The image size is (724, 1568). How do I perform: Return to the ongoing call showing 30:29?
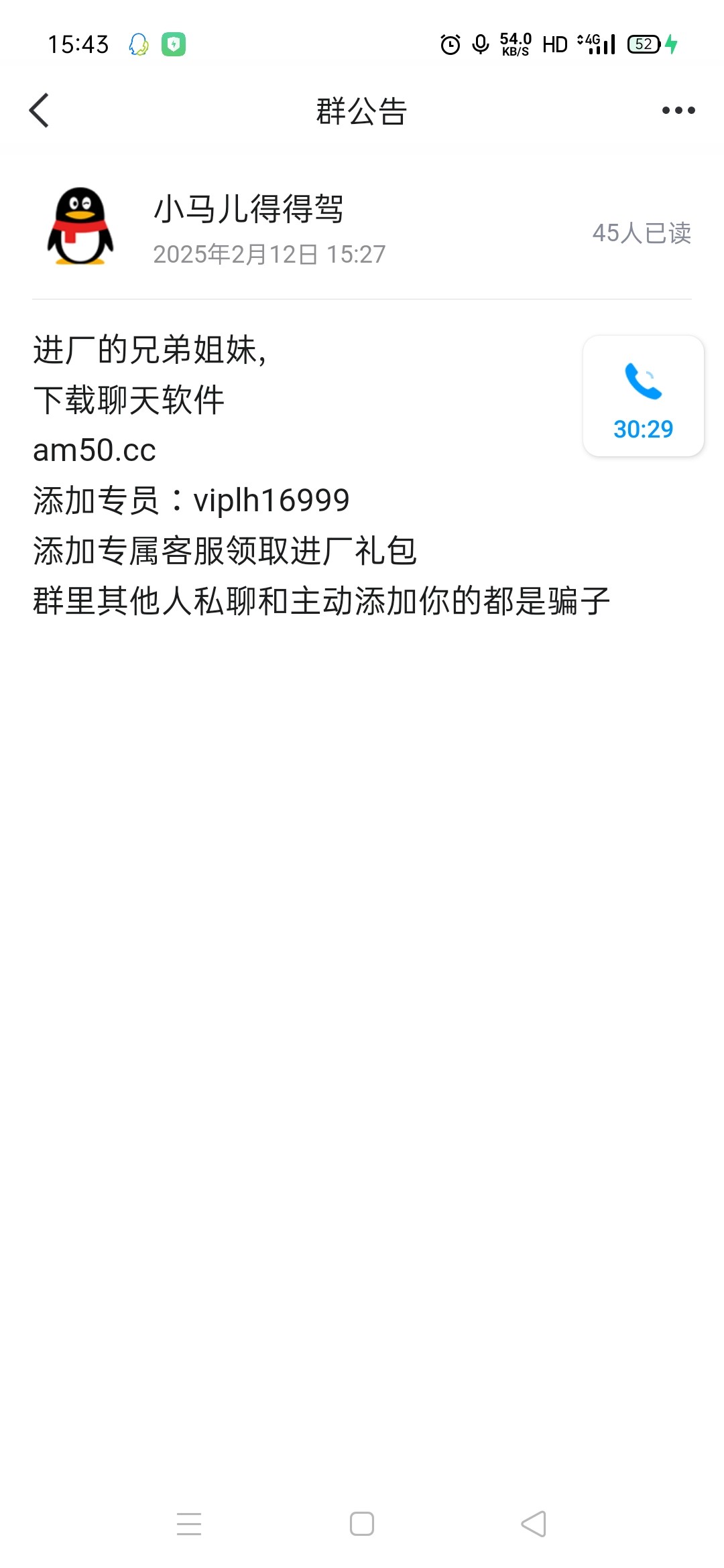click(x=644, y=396)
